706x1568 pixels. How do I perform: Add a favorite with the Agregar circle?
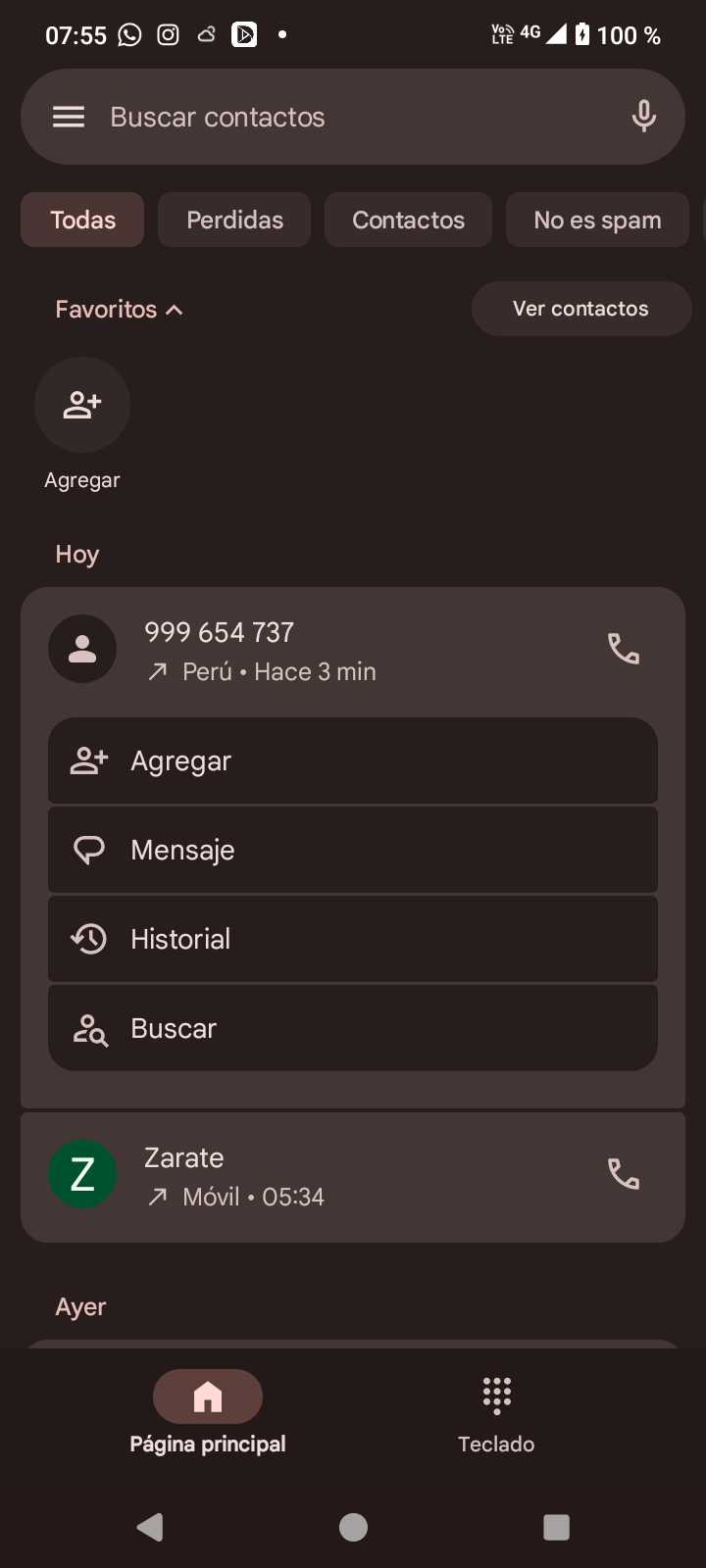pyautogui.click(x=82, y=405)
